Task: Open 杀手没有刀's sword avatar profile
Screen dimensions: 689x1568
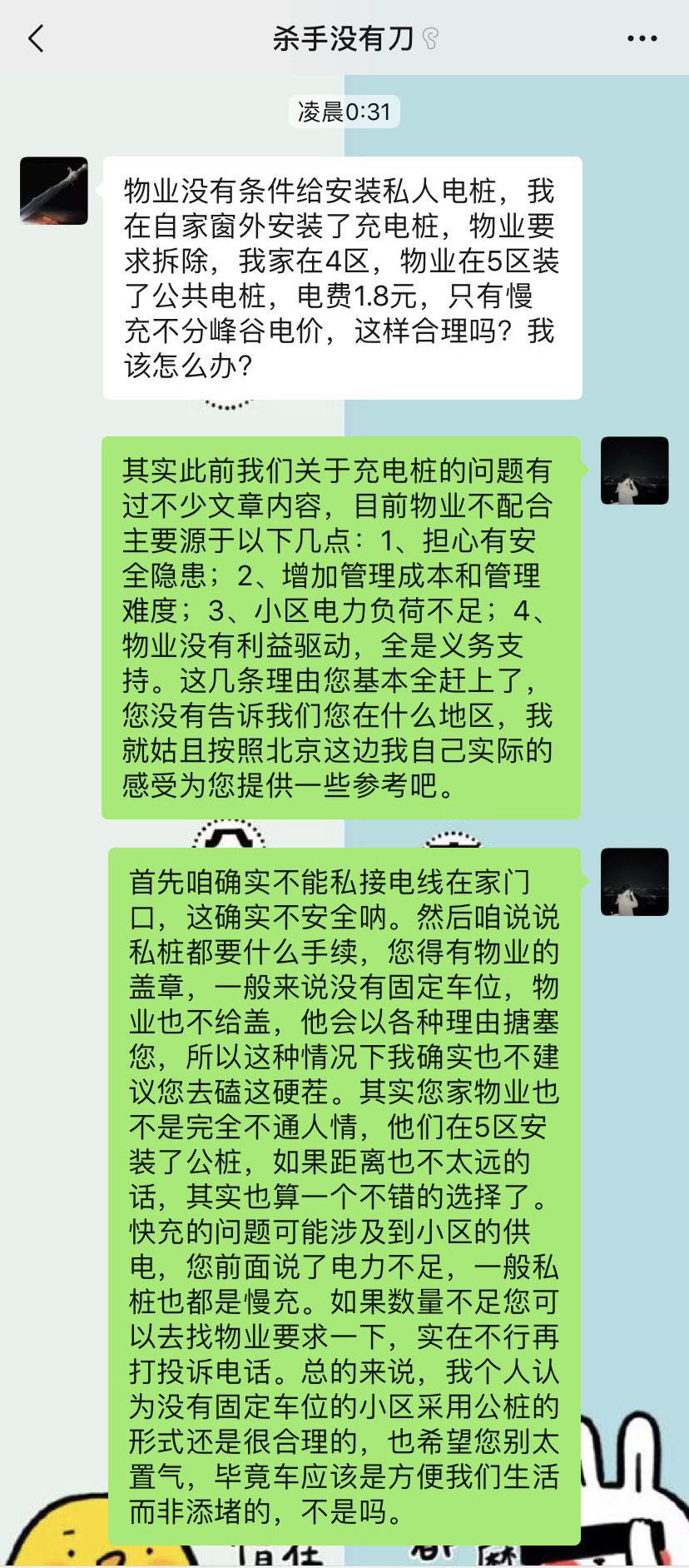Action: [x=54, y=191]
